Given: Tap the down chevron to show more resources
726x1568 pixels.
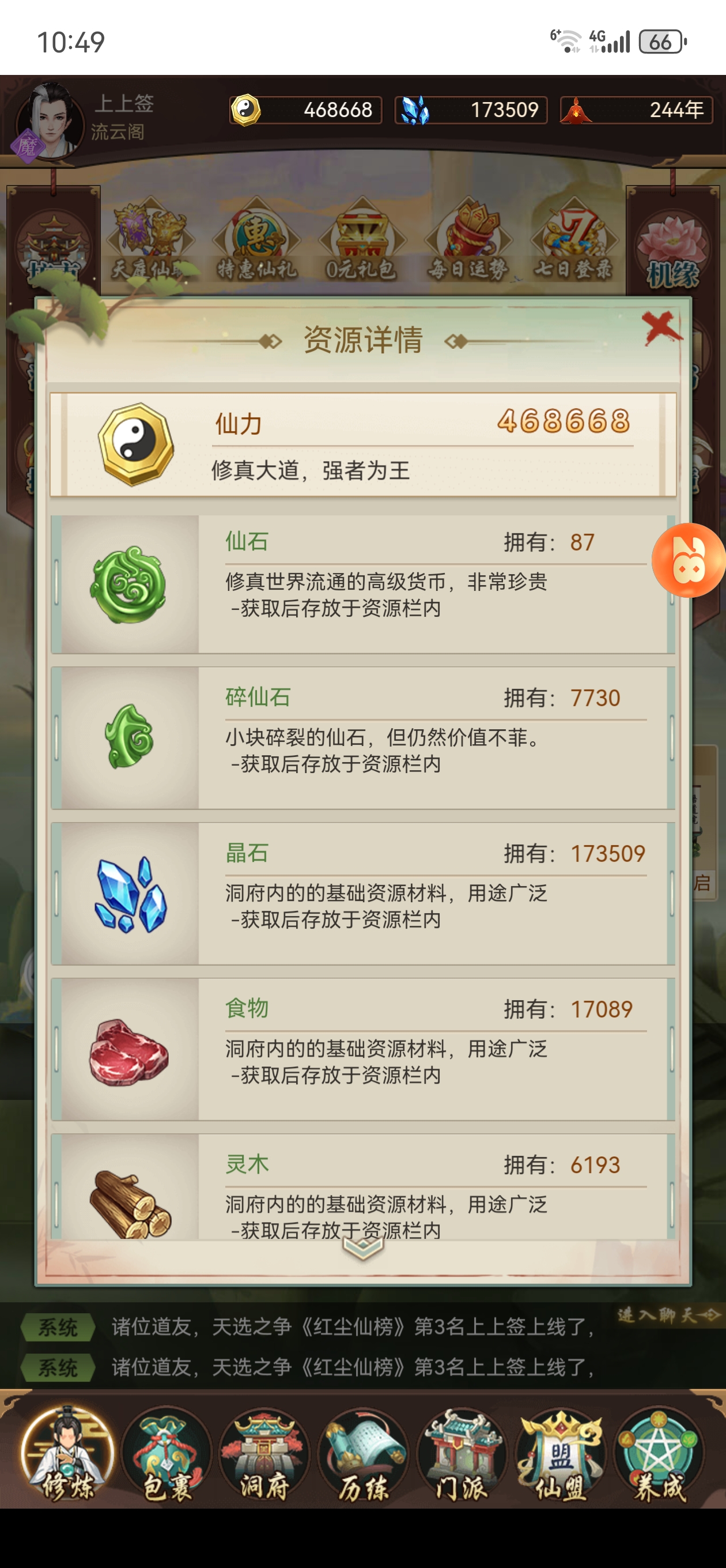Looking at the screenshot, I should (x=362, y=1249).
